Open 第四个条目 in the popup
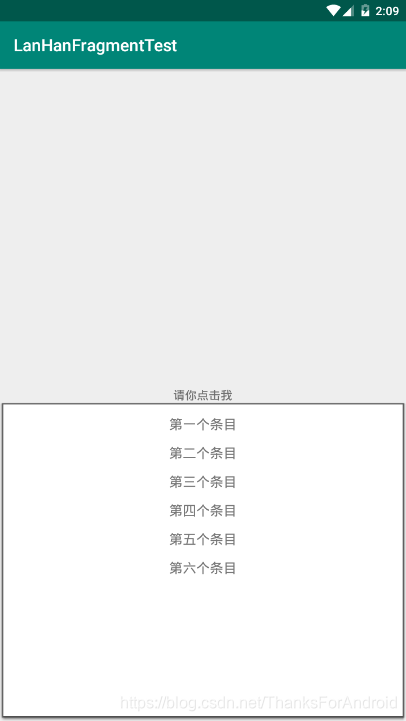Image resolution: width=406 pixels, height=721 pixels. [203, 510]
